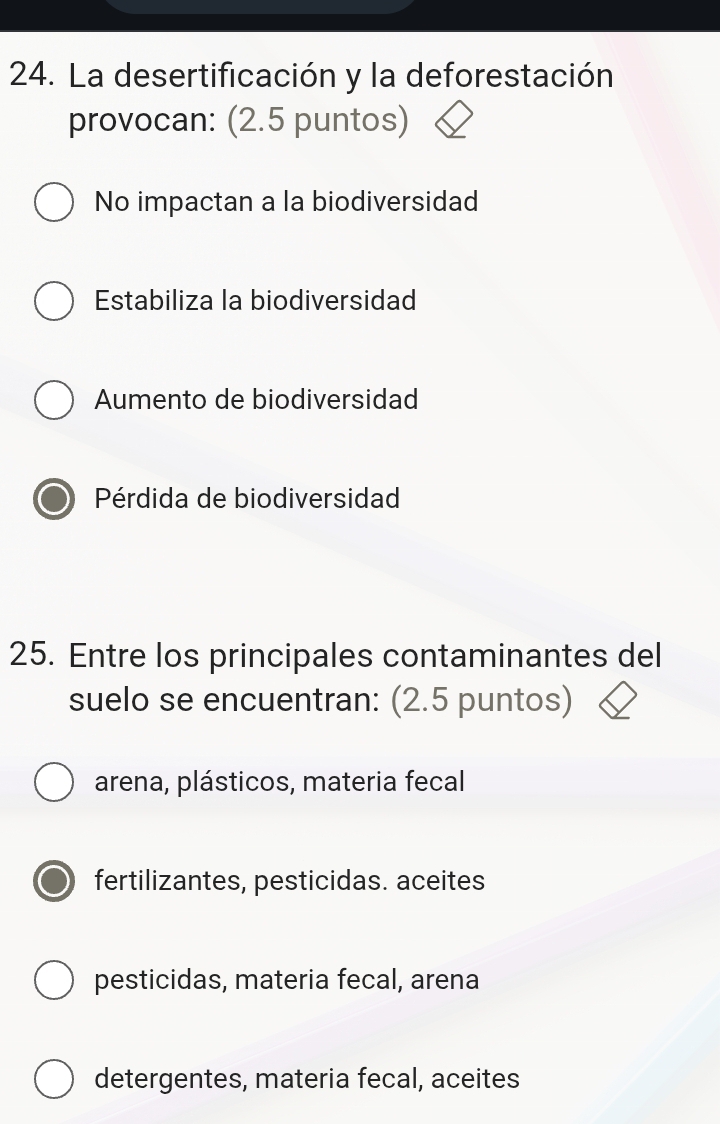The width and height of the screenshot is (720, 1124).
Task: Select 'arena, plásticos, materia fecal' option
Action: tap(54, 782)
